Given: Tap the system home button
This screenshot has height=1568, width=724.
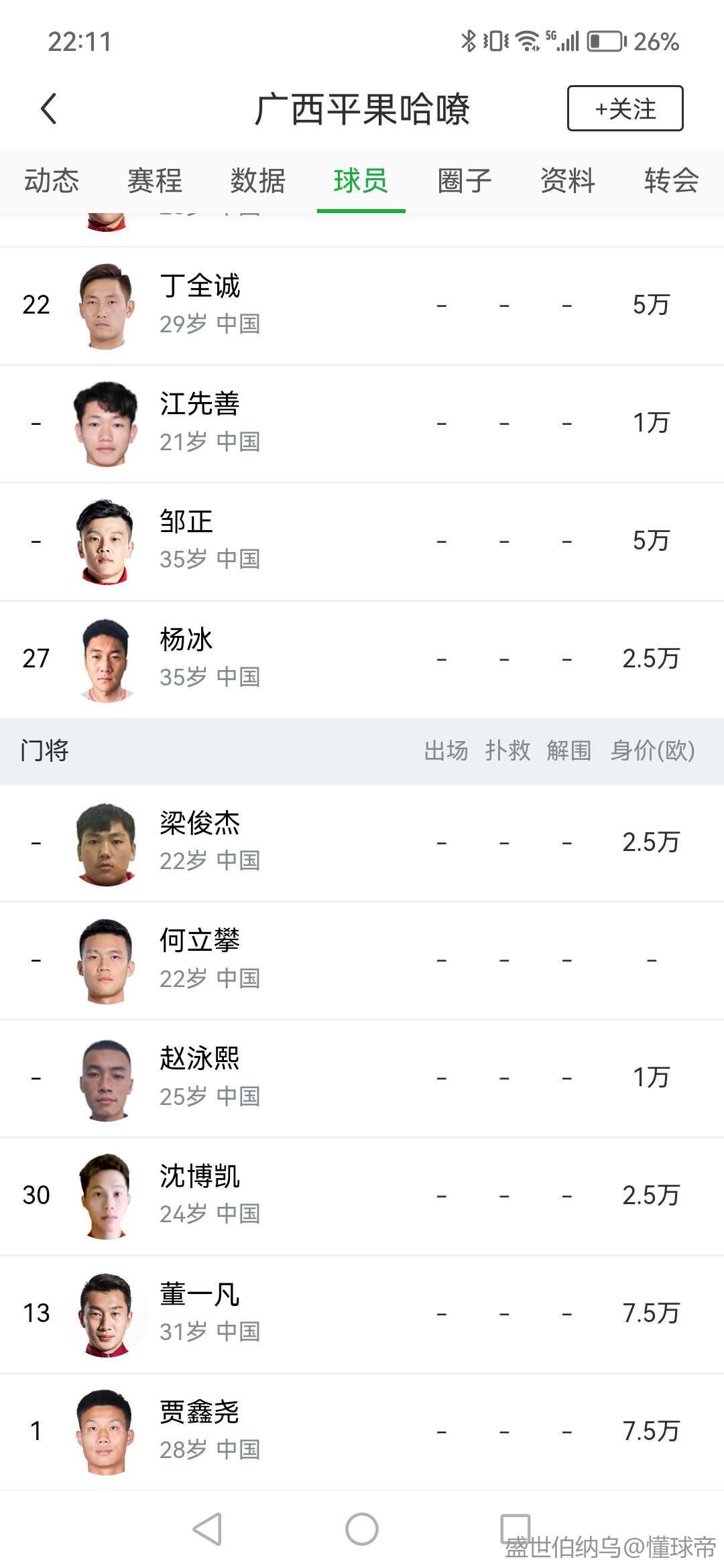Looking at the screenshot, I should click(x=362, y=1529).
